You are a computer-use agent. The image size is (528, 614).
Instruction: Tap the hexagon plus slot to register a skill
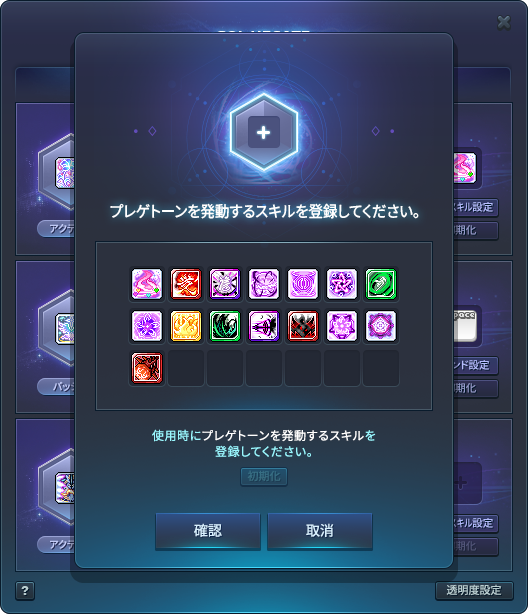pyautogui.click(x=264, y=132)
